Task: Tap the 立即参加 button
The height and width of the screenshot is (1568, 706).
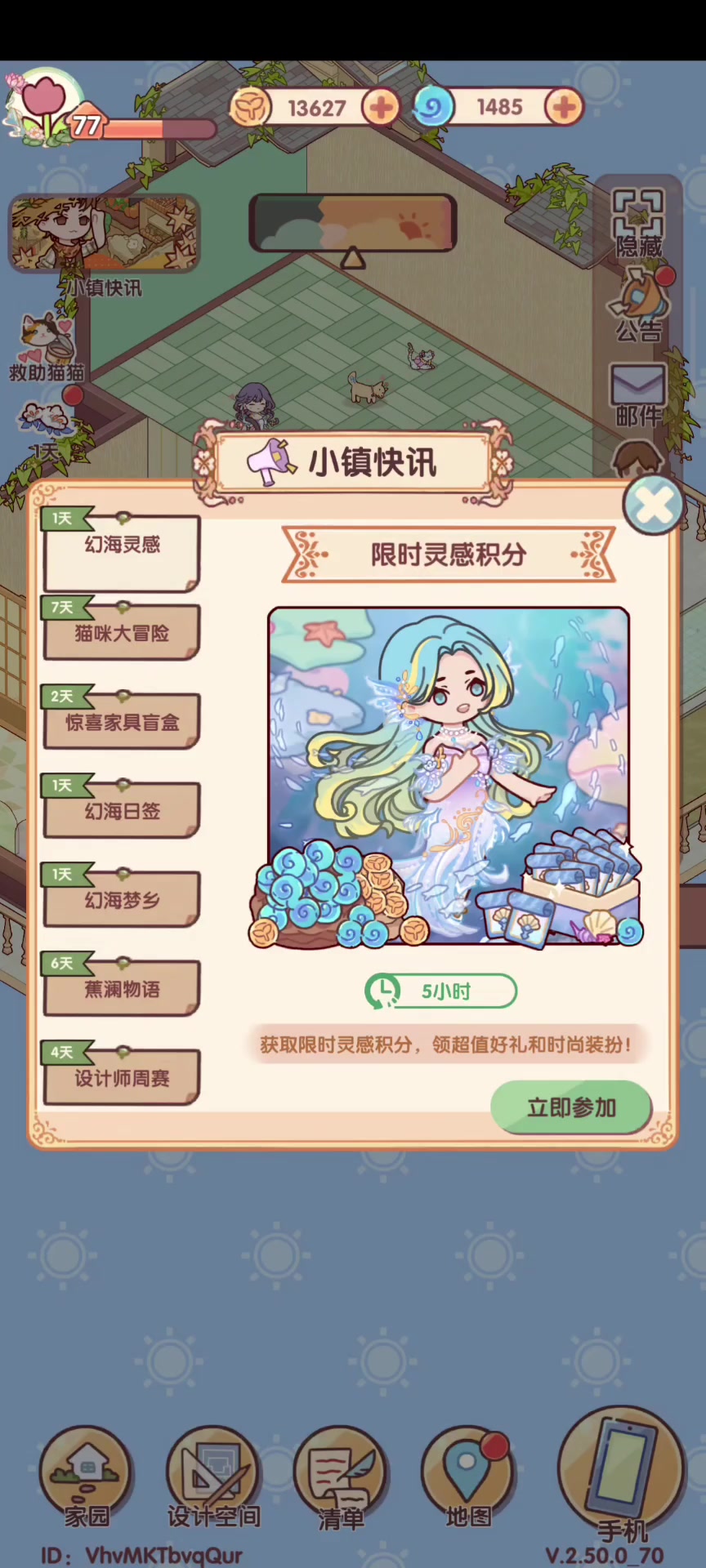Action: (571, 1107)
